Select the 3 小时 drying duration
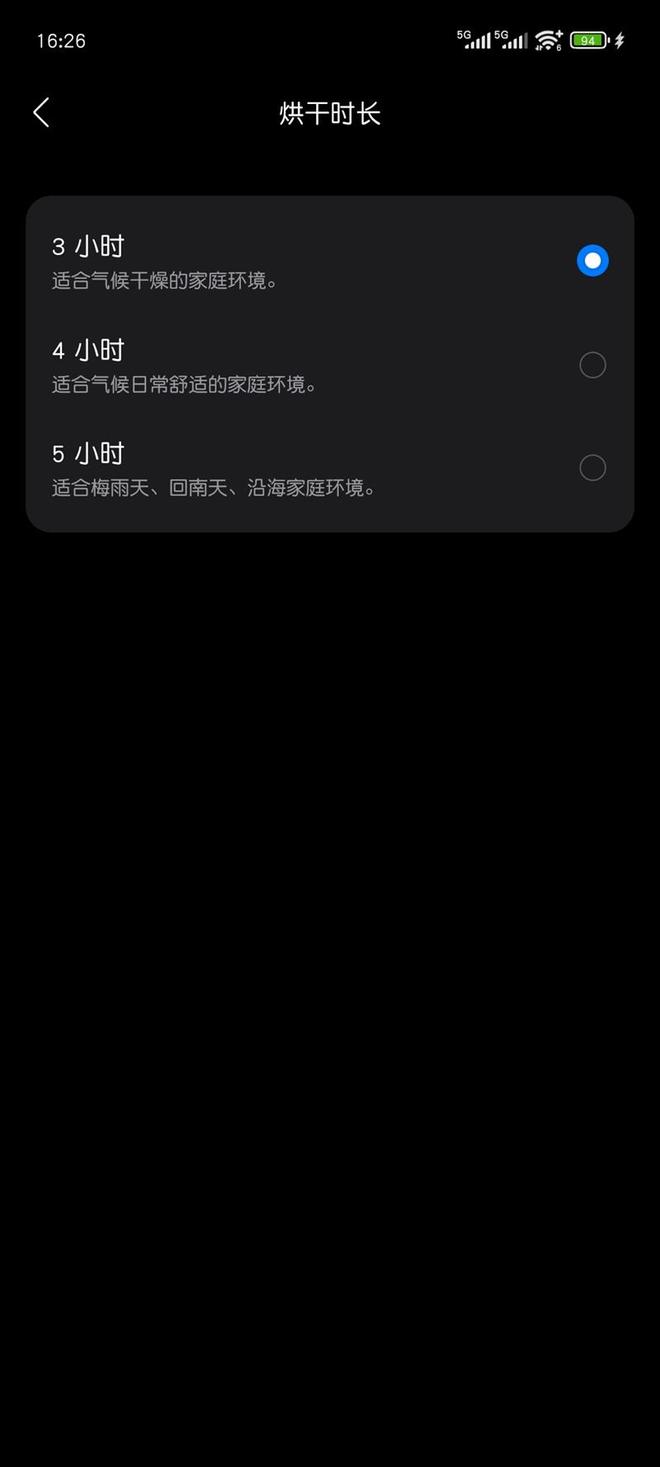 pyautogui.click(x=592, y=261)
